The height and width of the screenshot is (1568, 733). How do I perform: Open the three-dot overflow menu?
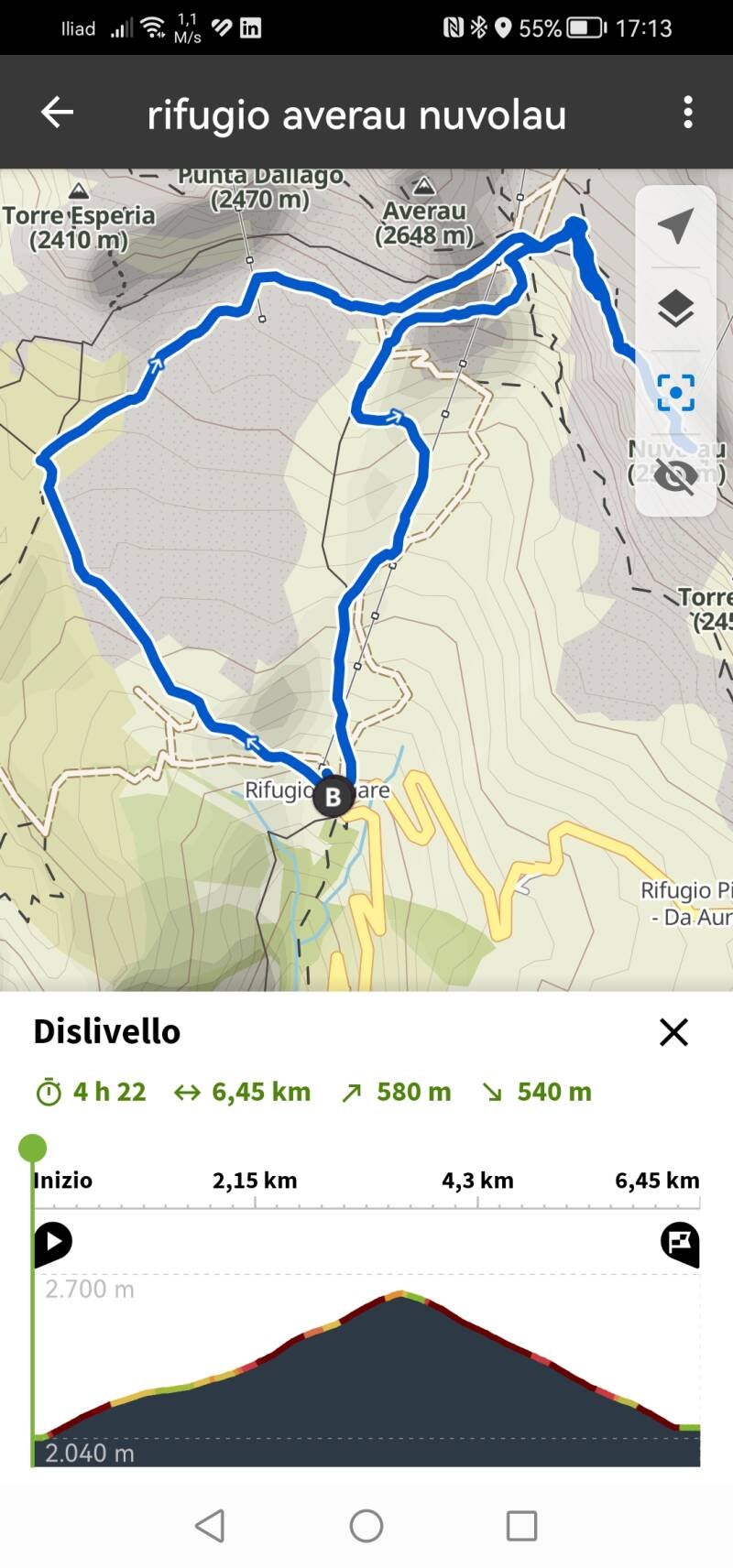(x=687, y=113)
